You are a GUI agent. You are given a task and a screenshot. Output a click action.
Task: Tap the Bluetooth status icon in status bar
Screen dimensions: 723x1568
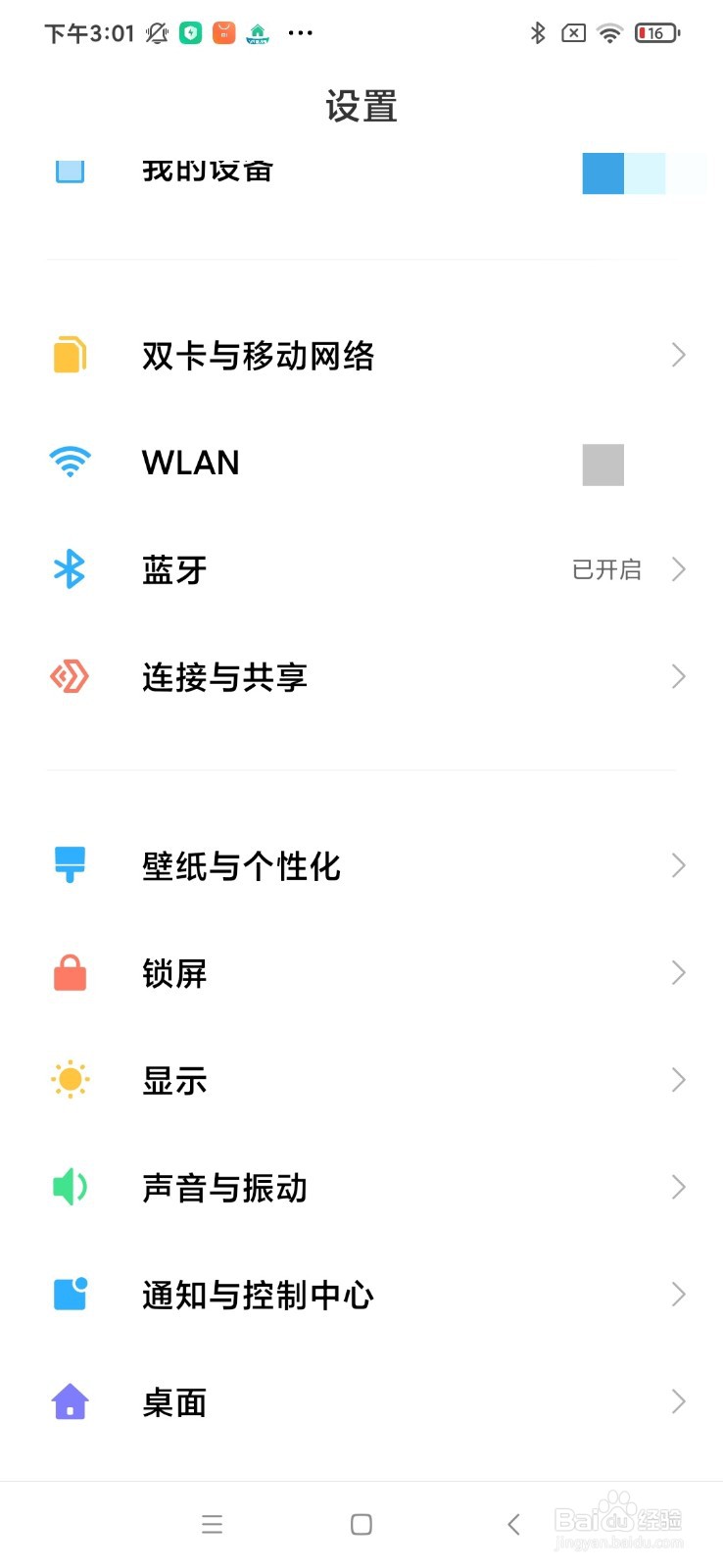point(537,32)
